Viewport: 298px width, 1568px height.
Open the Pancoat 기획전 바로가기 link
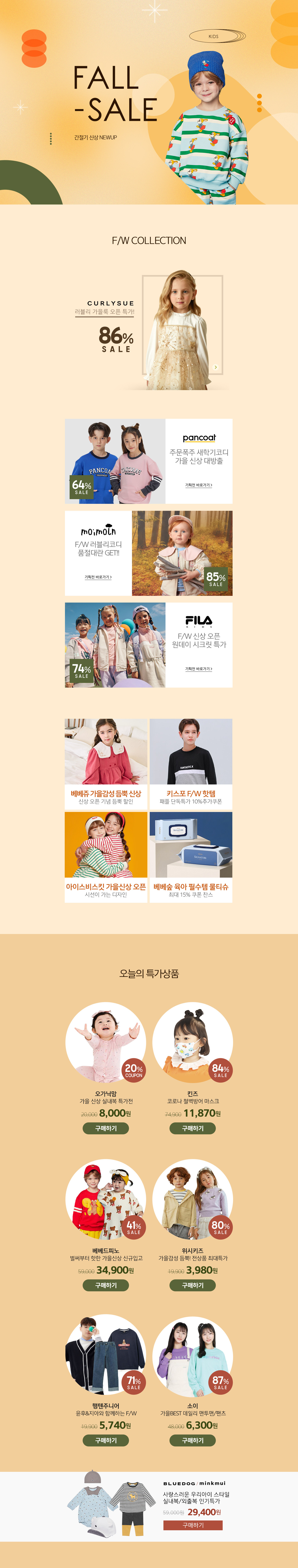point(198,485)
